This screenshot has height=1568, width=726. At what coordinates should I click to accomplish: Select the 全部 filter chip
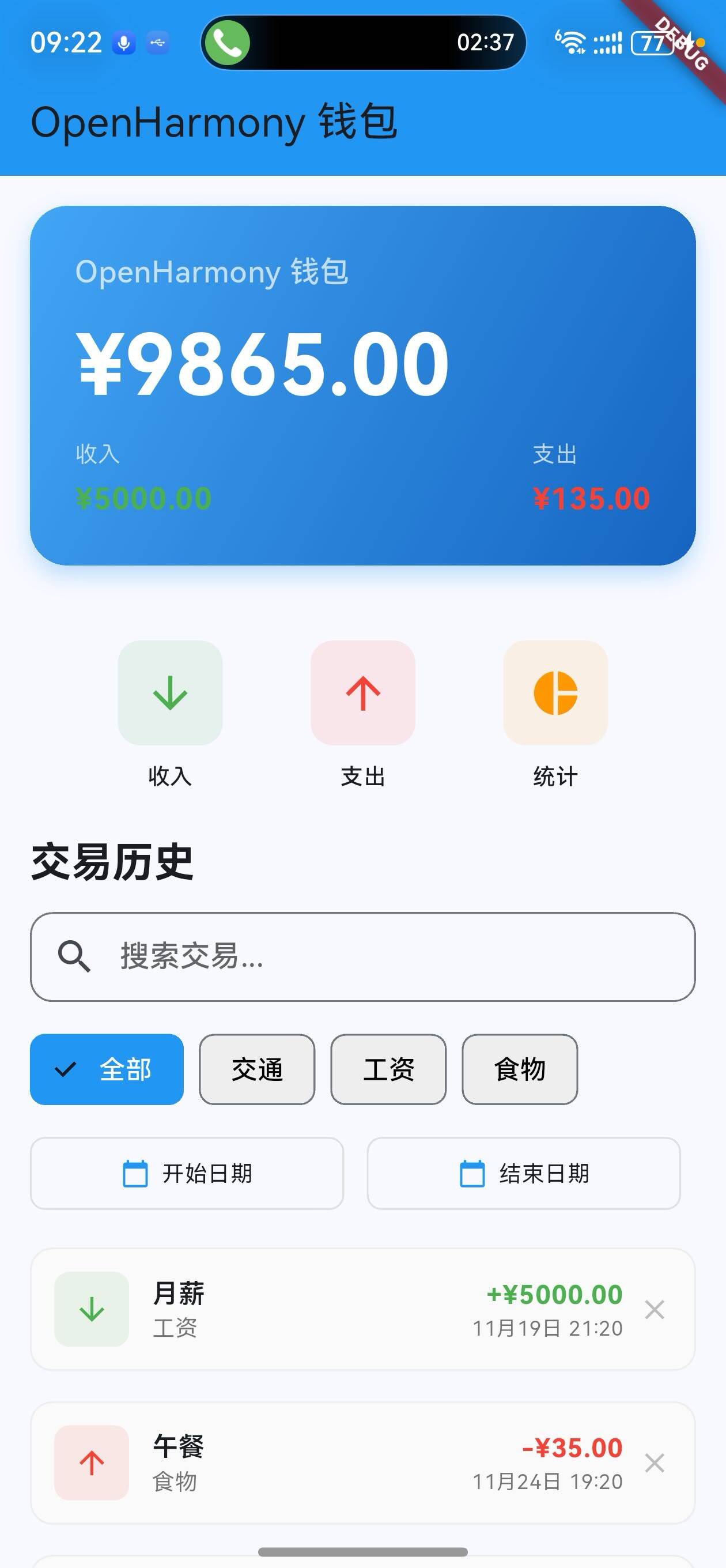click(x=107, y=1069)
